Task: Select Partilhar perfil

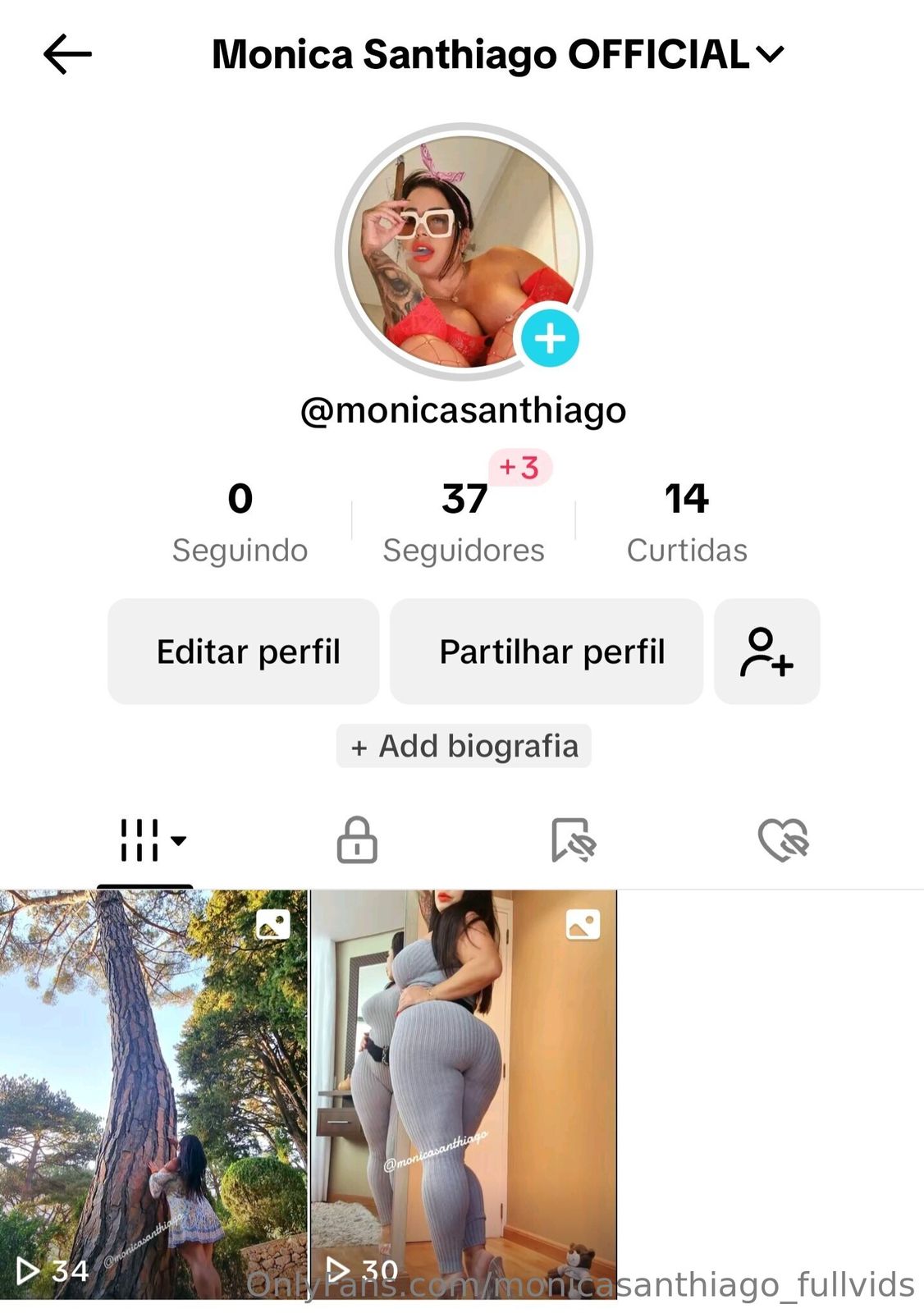Action: [x=547, y=652]
